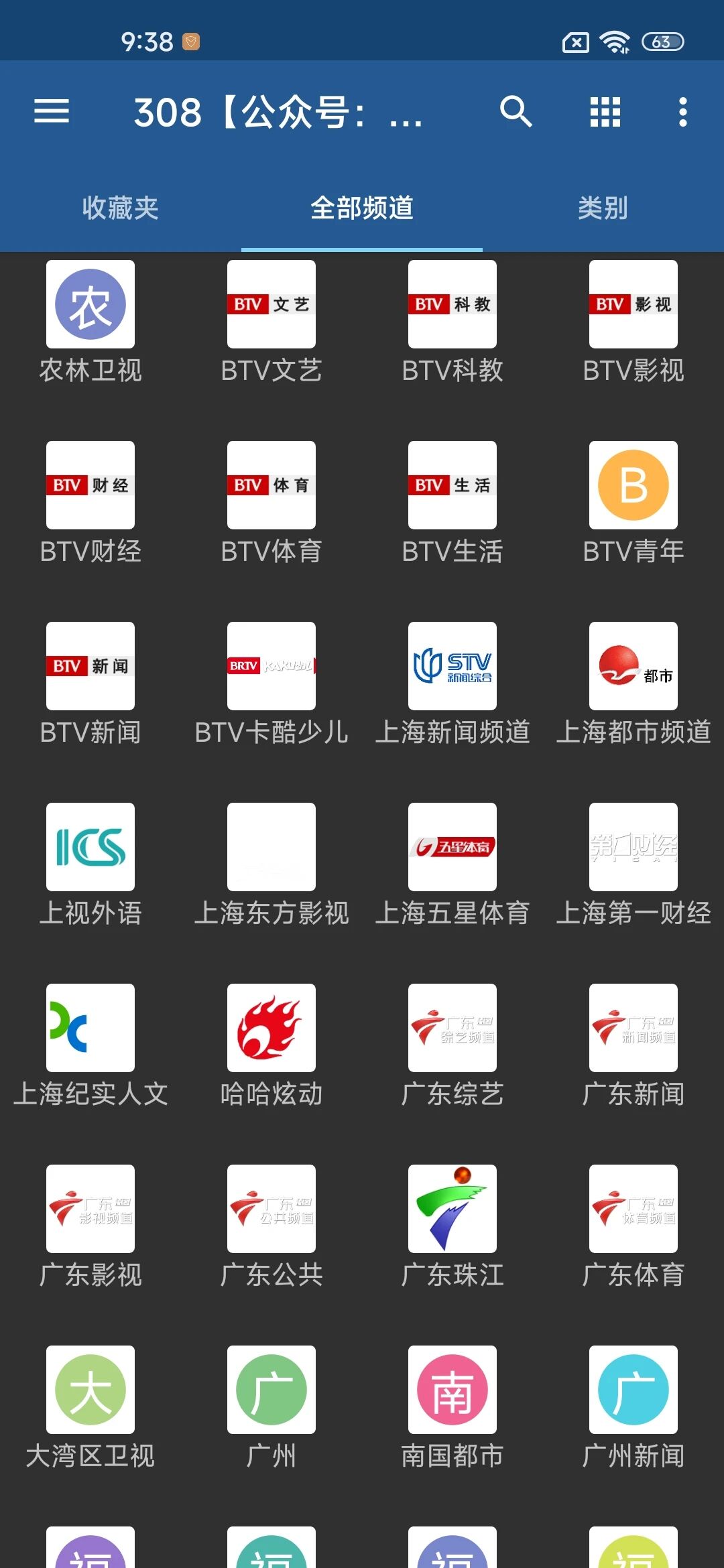Switch to the 收藏夹 tab
Viewport: 724px width, 1568px height.
pyautogui.click(x=121, y=208)
